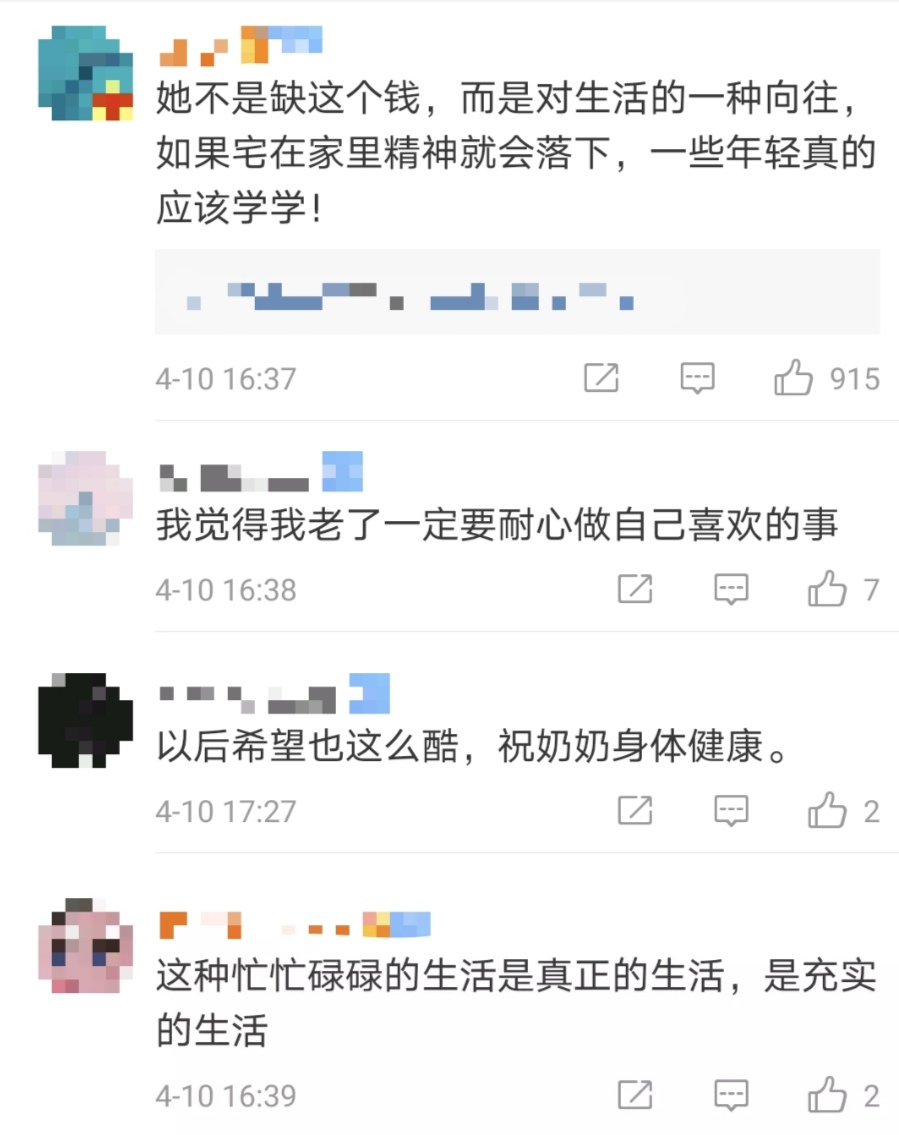This screenshot has height=1135, width=899.
Task: Like the comment about 忙忙碌碌的生活
Action: tap(827, 1094)
